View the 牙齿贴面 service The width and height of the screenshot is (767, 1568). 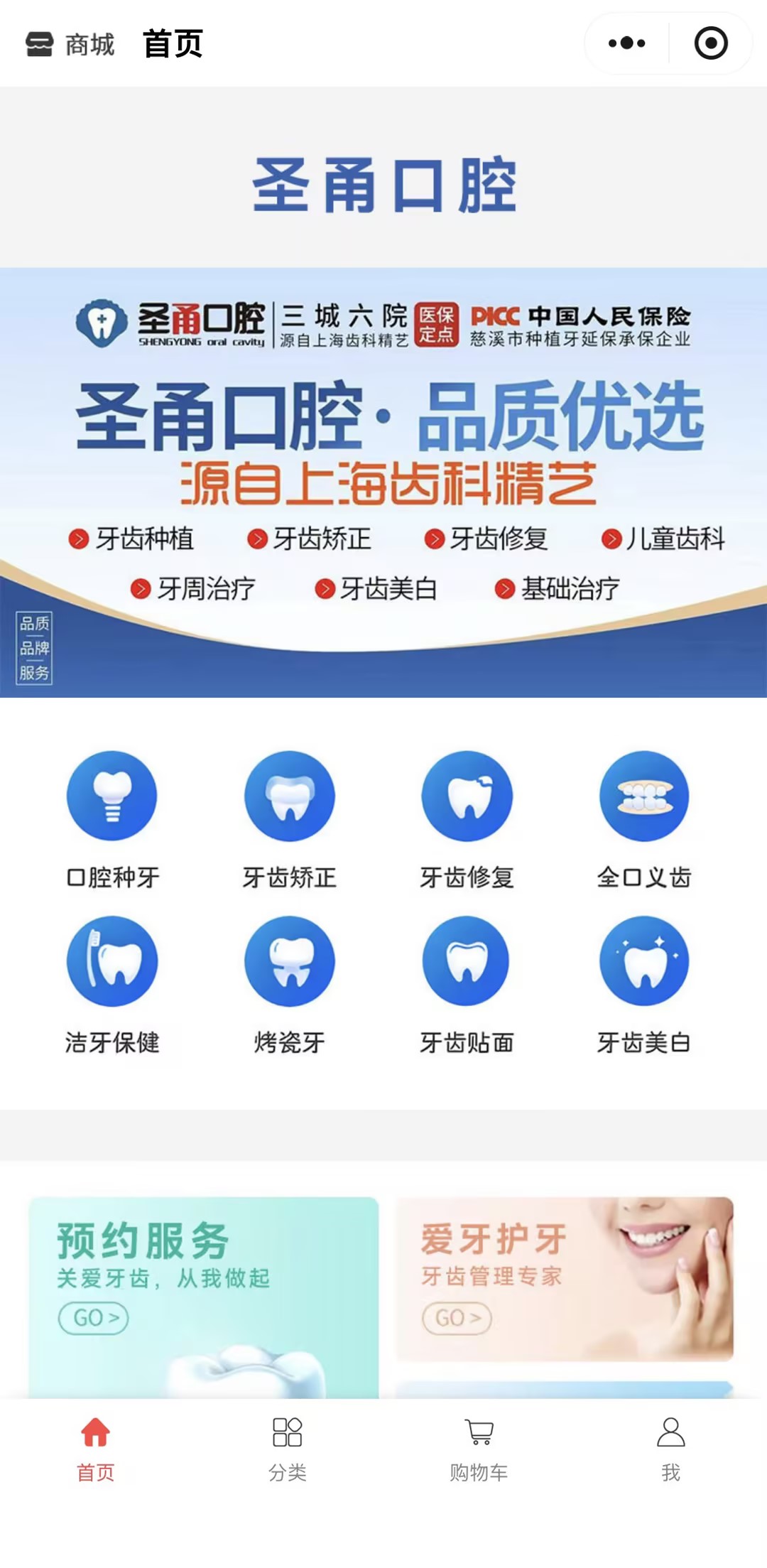[x=467, y=984]
